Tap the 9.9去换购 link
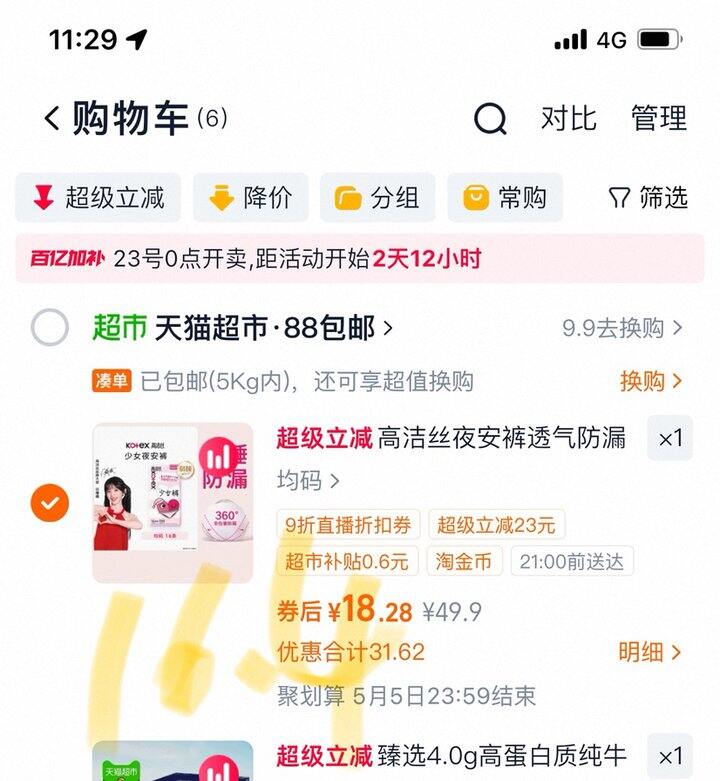The height and width of the screenshot is (781, 720). pyautogui.click(x=622, y=328)
